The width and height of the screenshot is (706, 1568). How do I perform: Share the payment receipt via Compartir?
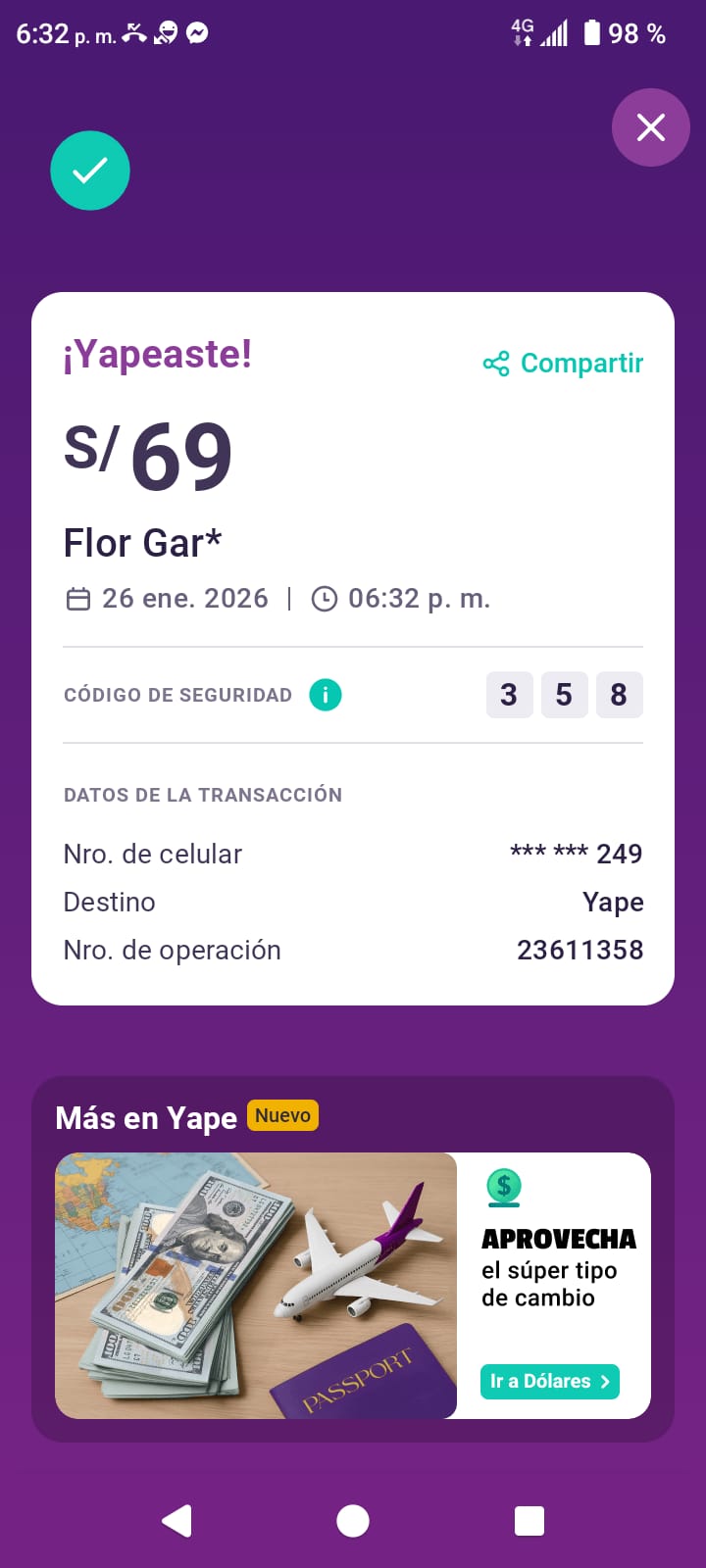(x=564, y=364)
